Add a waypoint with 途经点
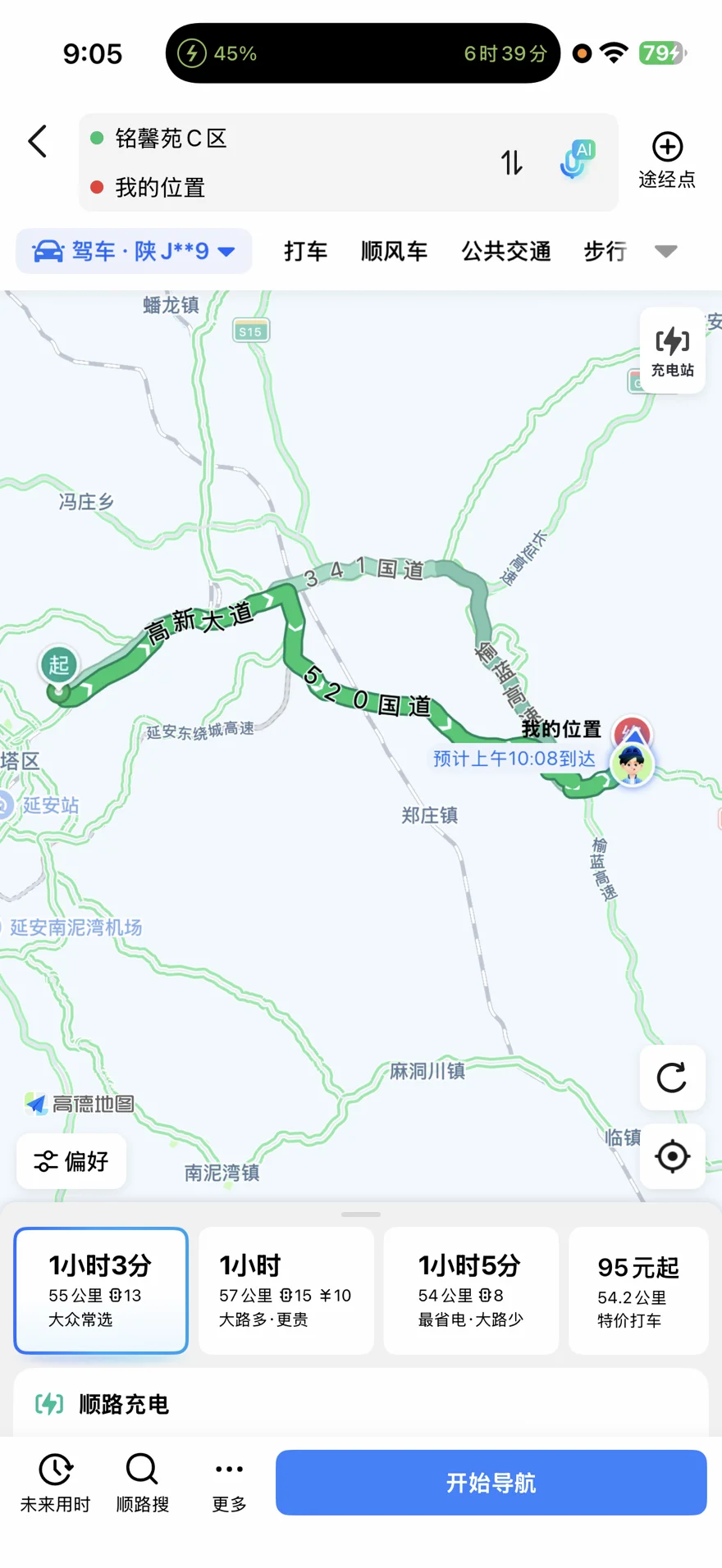 (x=667, y=161)
